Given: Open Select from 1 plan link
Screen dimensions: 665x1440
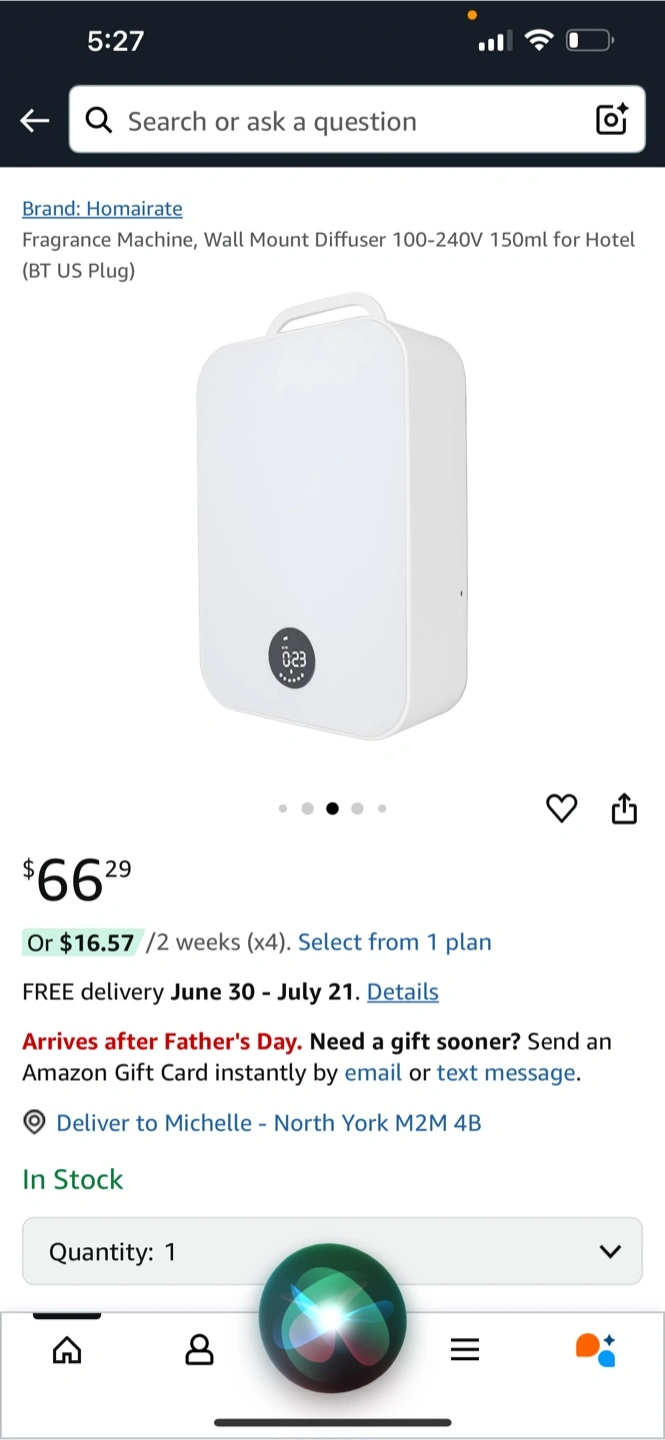Looking at the screenshot, I should [394, 942].
